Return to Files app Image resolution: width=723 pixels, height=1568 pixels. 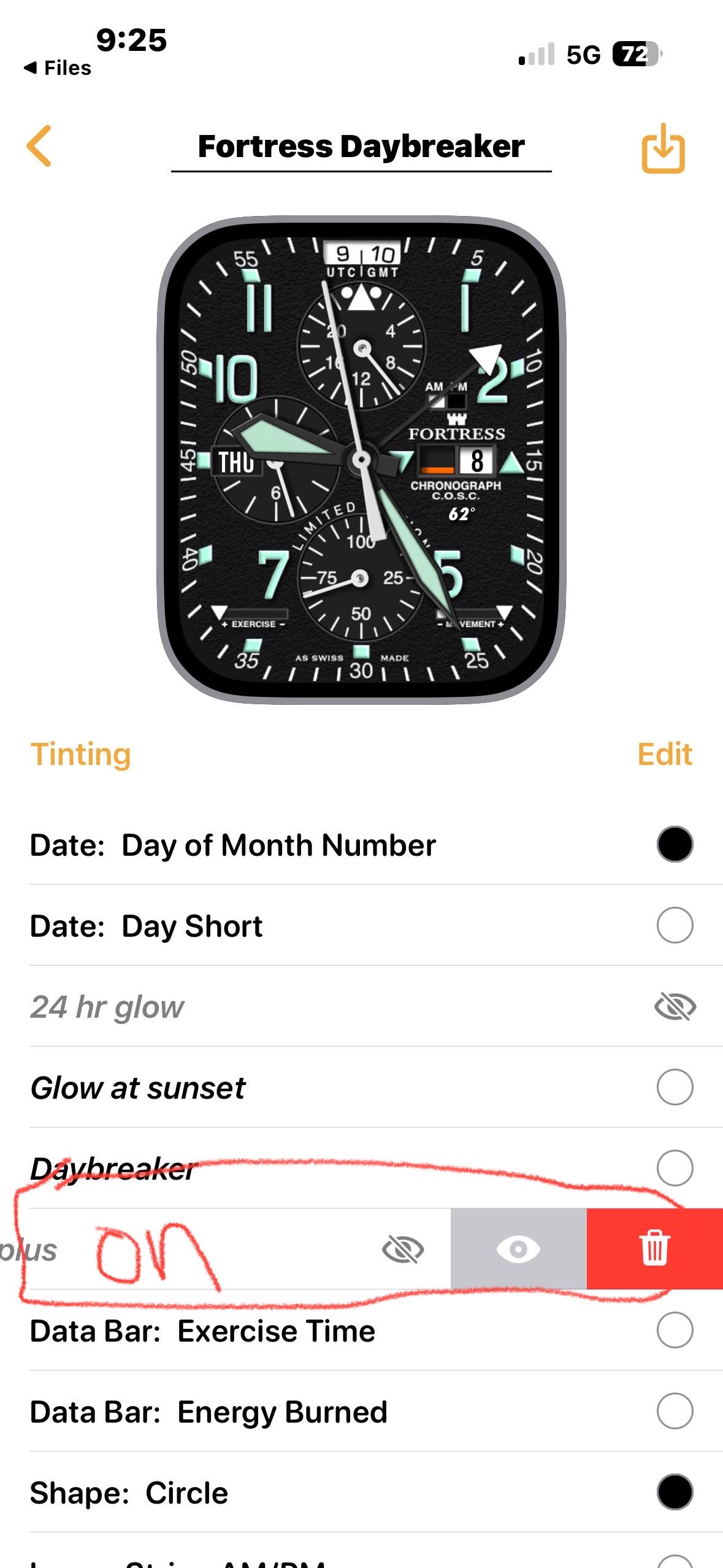pos(58,67)
